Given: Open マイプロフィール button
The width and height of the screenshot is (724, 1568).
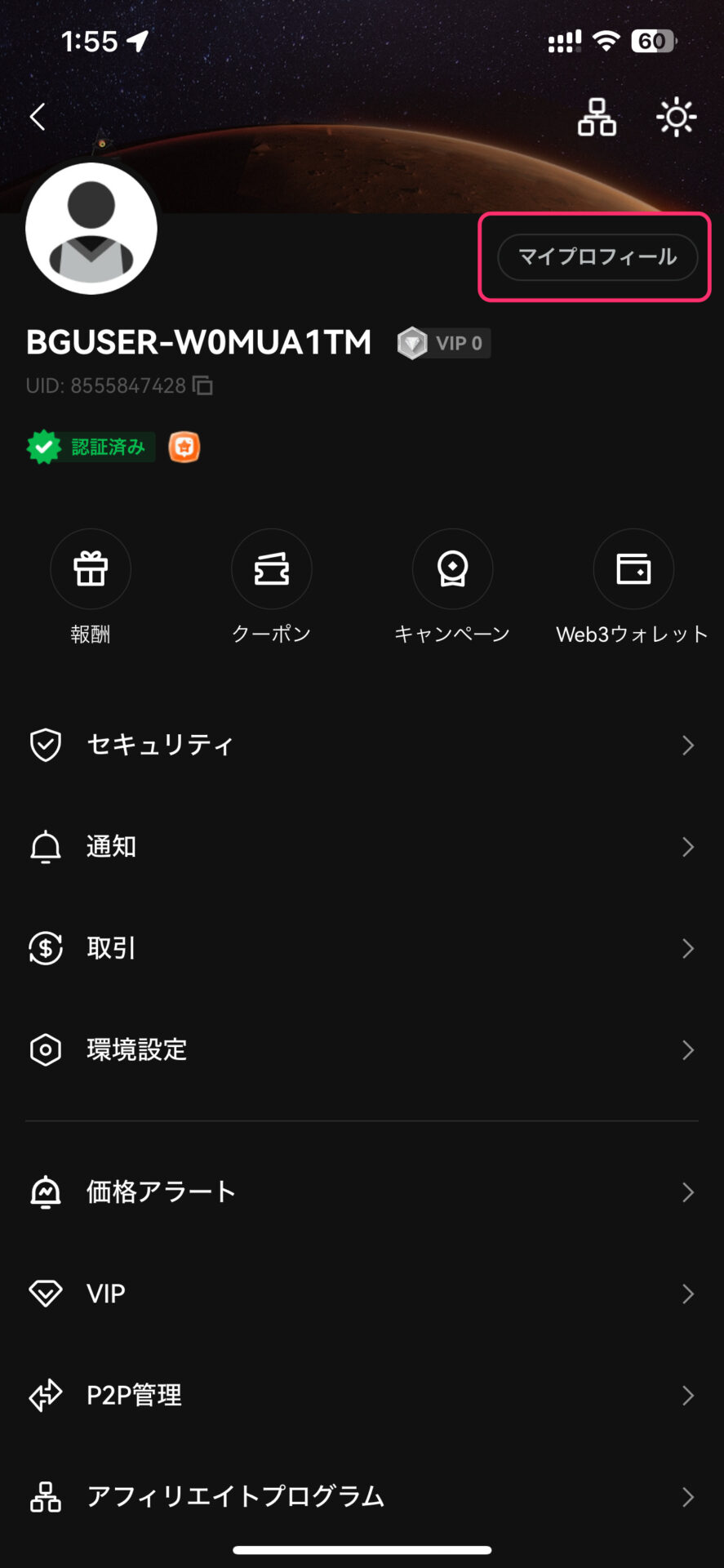Looking at the screenshot, I should [597, 257].
